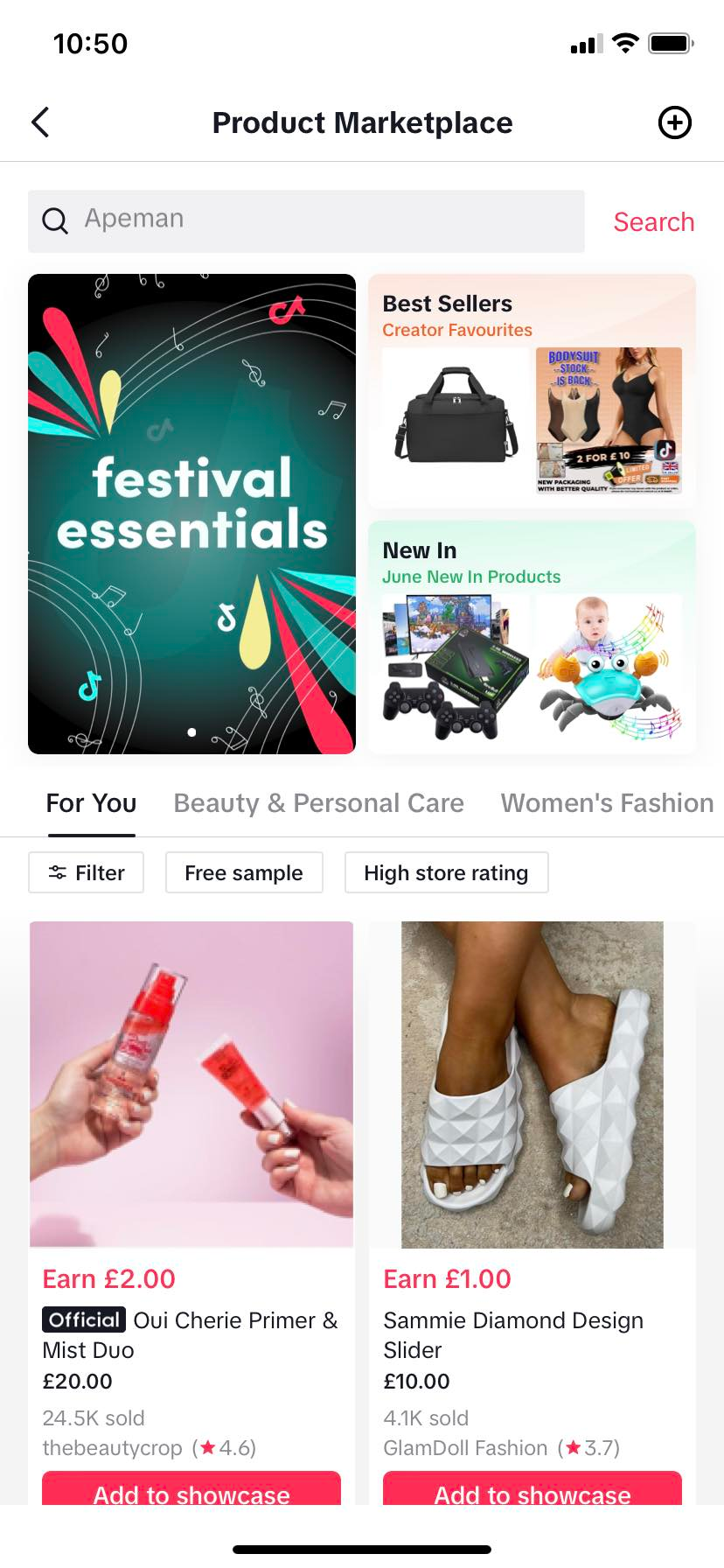
Task: Open the Filter options
Action: click(86, 872)
